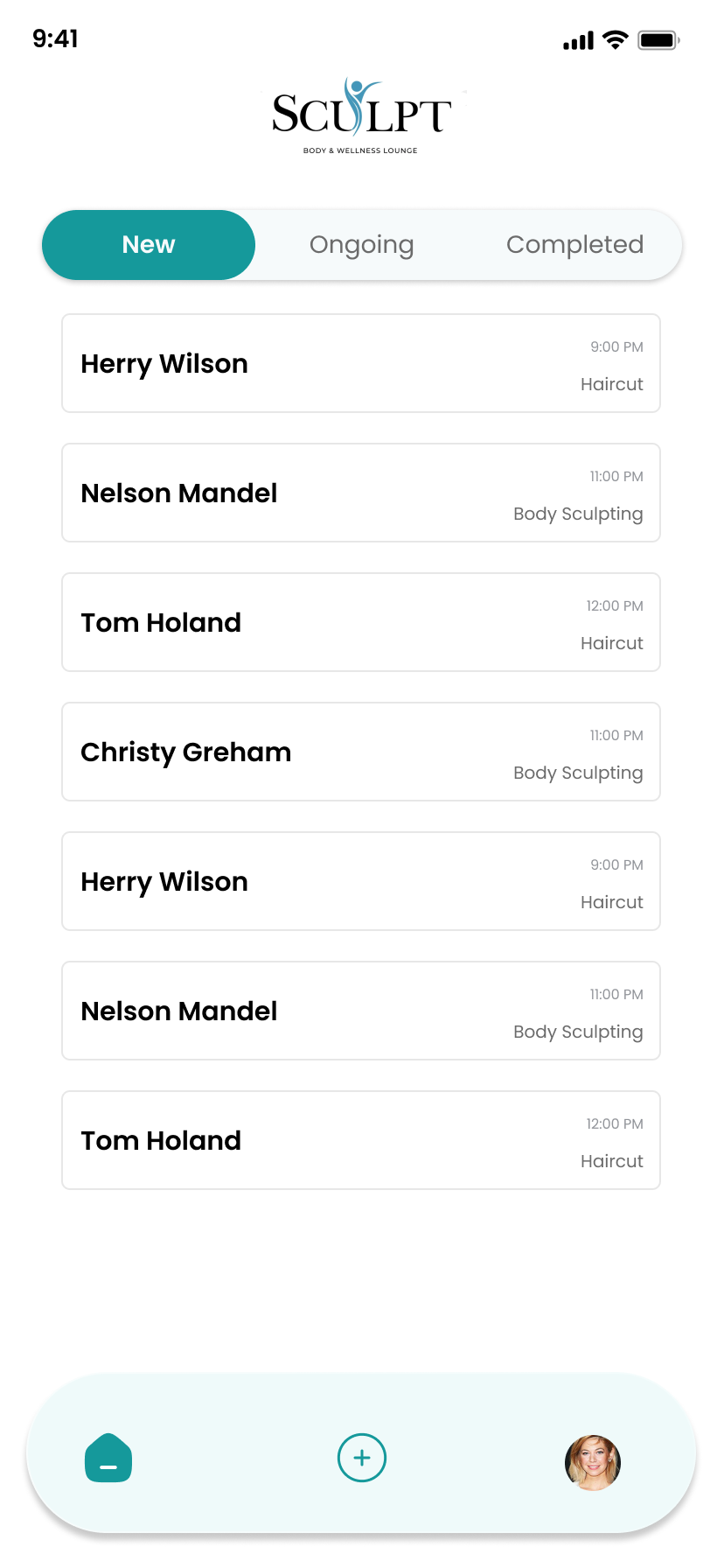This screenshot has width=724, height=1568.
Task: Select second Herry Wilson appointment card
Action: click(361, 880)
